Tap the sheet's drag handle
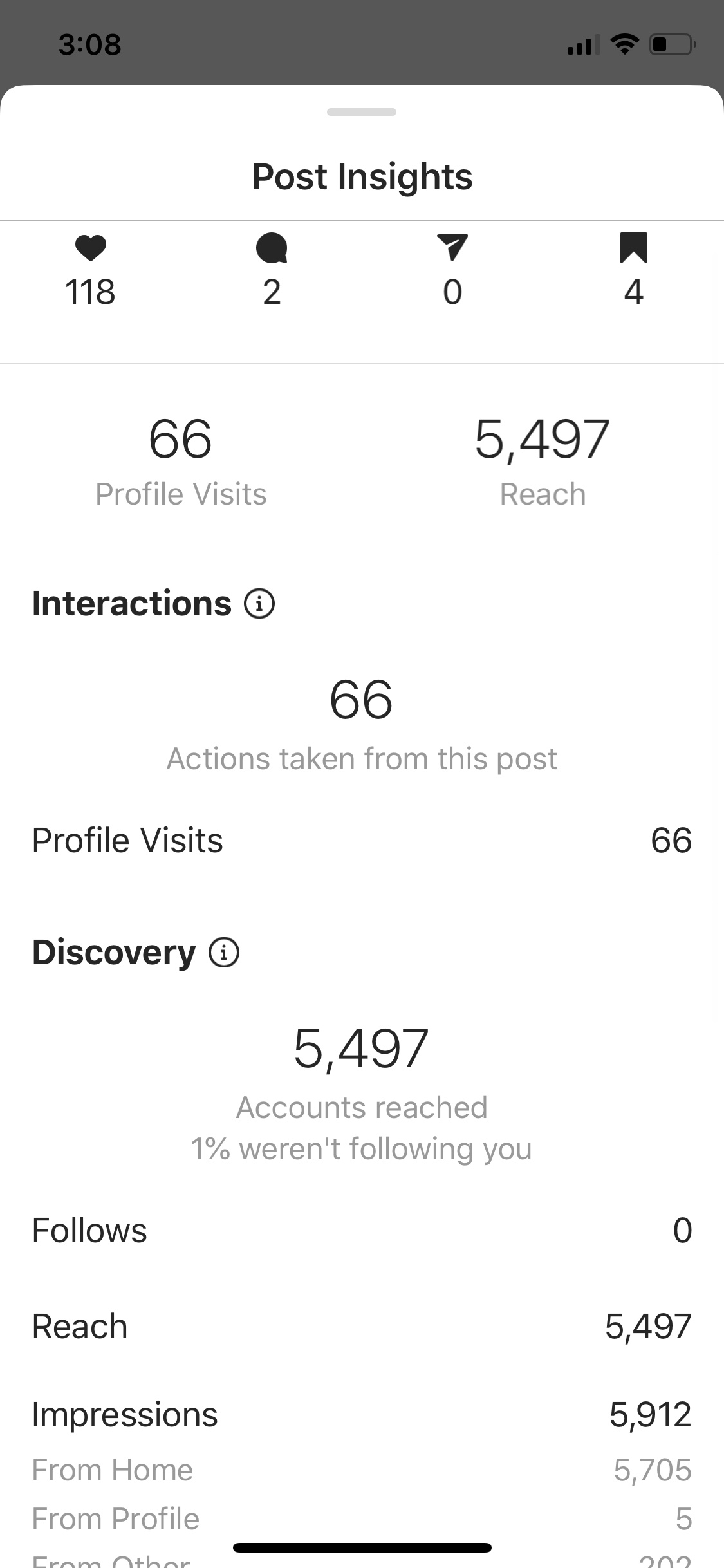 click(x=362, y=112)
